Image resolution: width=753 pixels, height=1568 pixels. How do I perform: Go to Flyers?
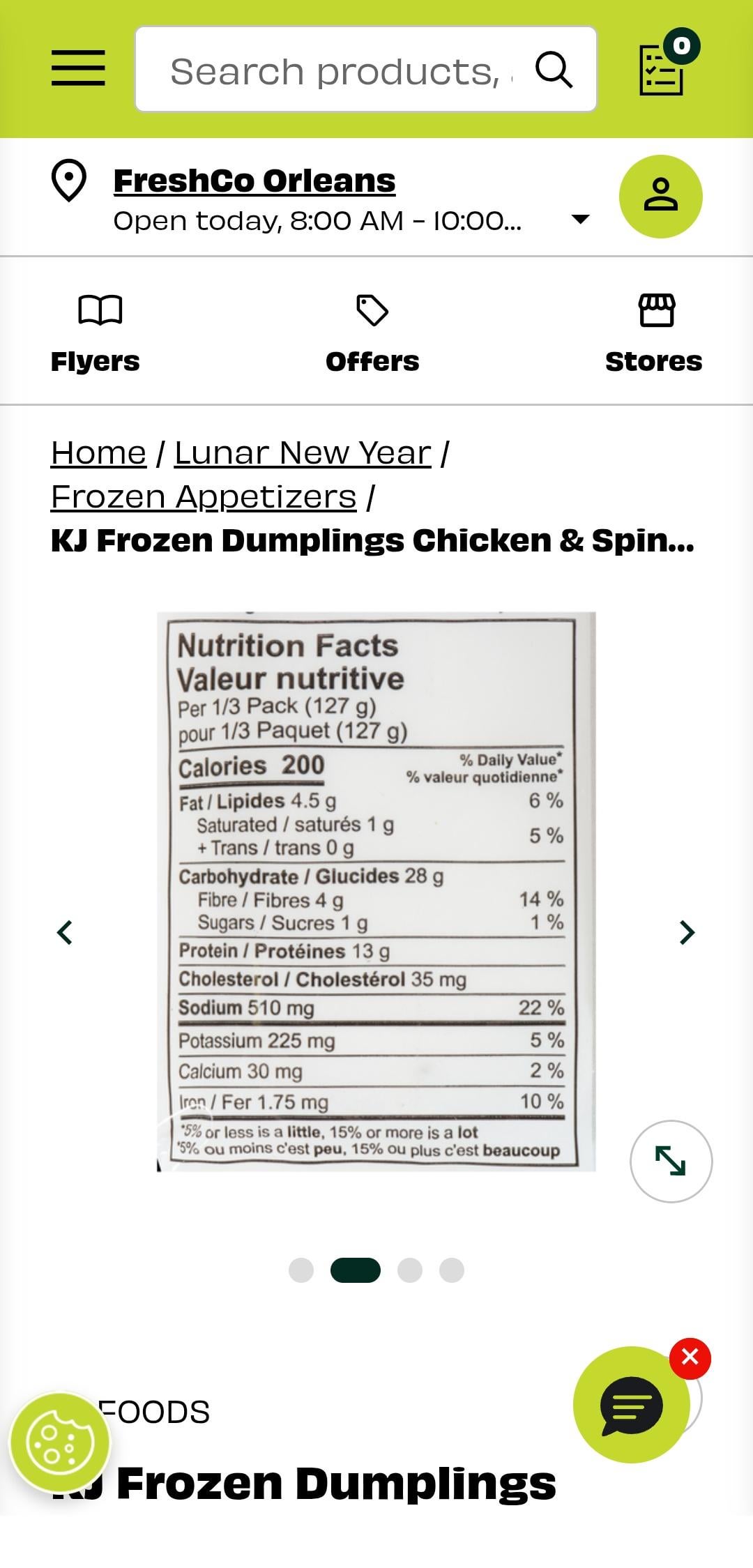(x=96, y=333)
